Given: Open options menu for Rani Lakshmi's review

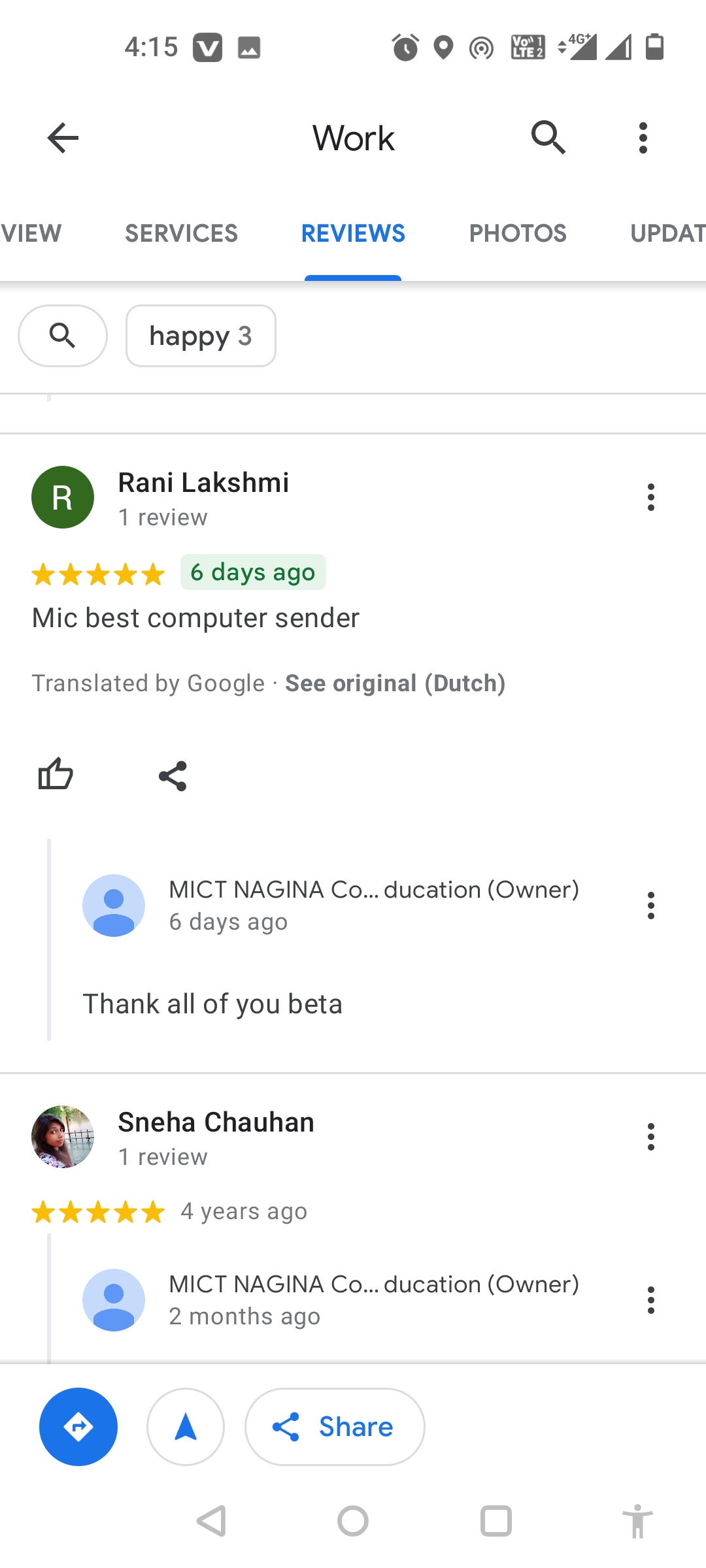Looking at the screenshot, I should pos(650,497).
